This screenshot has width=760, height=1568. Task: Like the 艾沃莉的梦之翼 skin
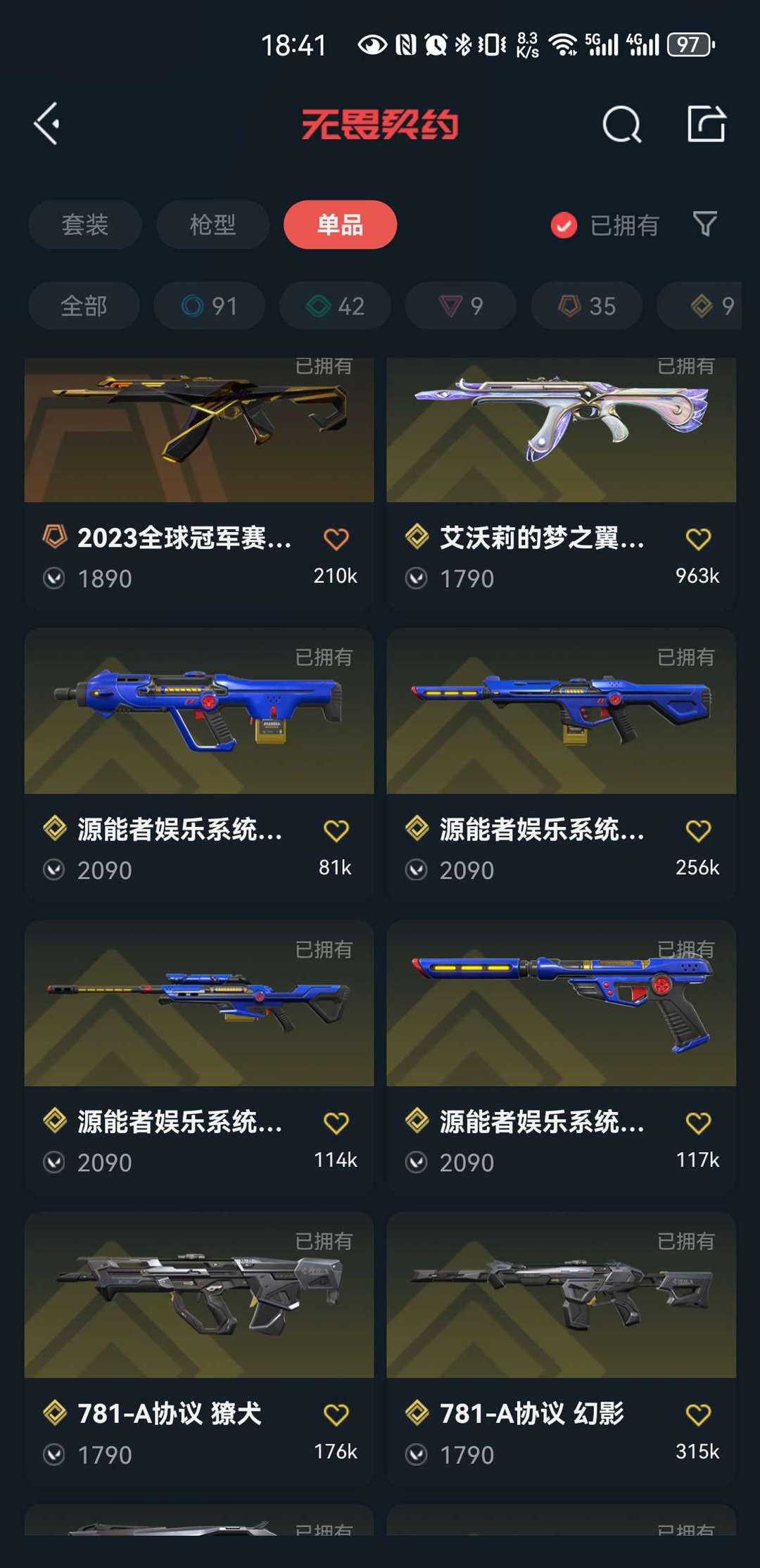tap(698, 539)
